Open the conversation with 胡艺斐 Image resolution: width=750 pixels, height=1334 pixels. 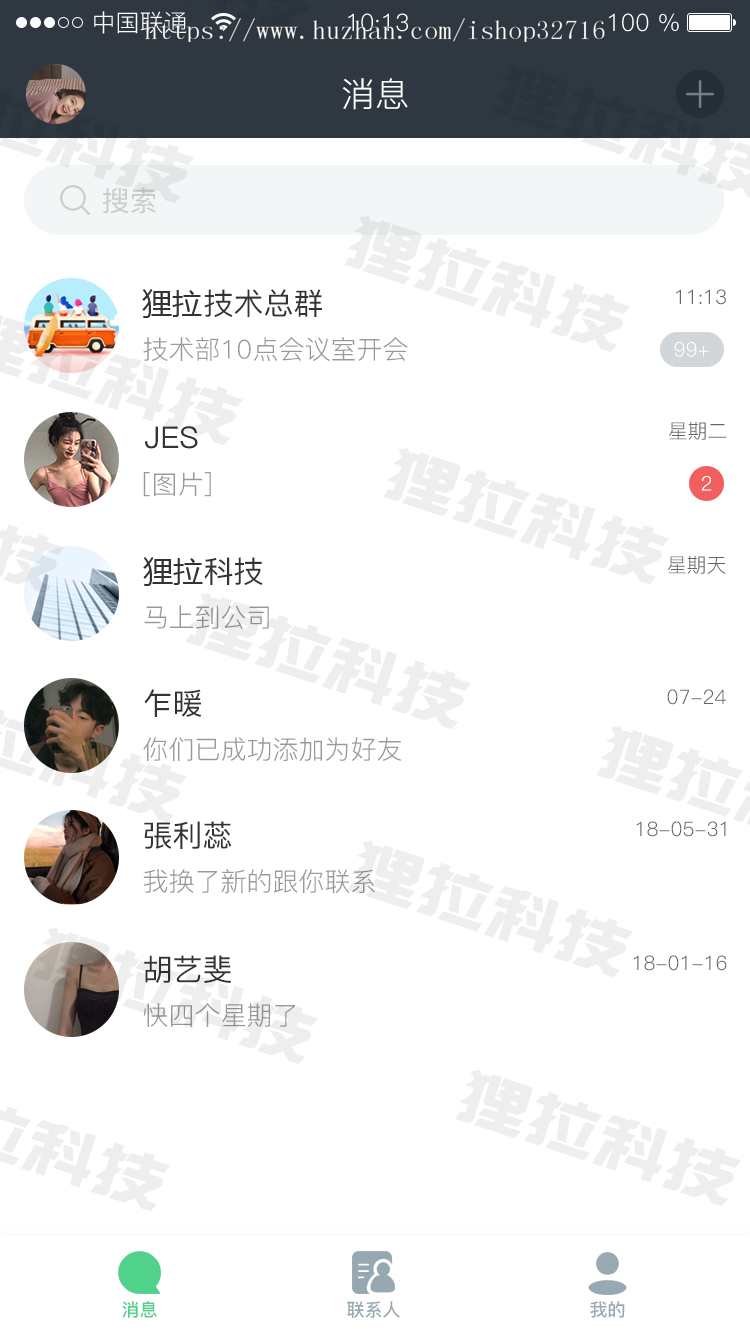(x=375, y=989)
